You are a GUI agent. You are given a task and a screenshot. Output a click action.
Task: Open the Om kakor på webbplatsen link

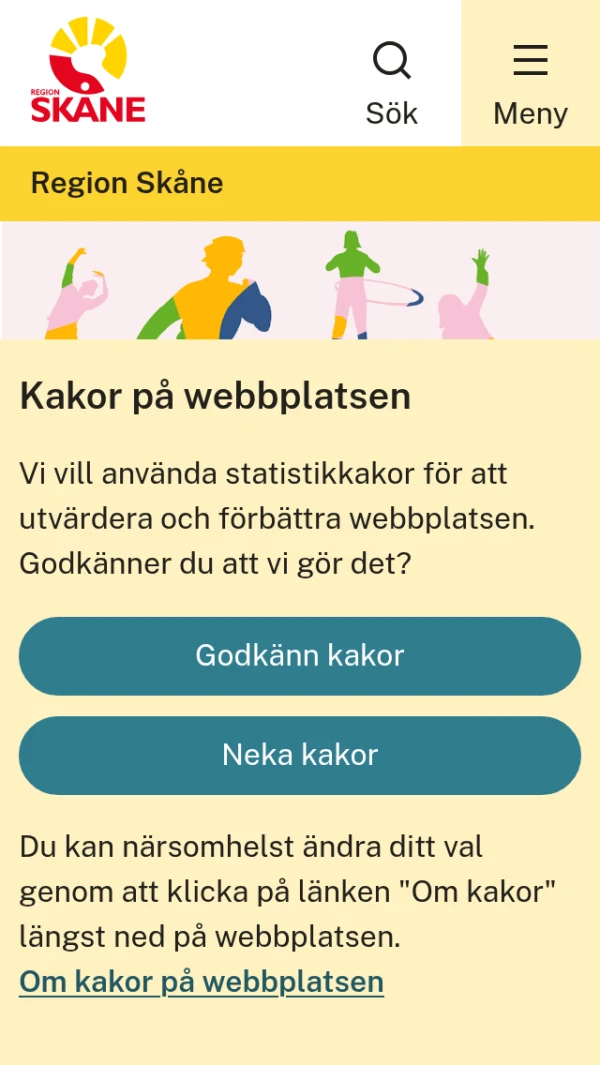(201, 982)
